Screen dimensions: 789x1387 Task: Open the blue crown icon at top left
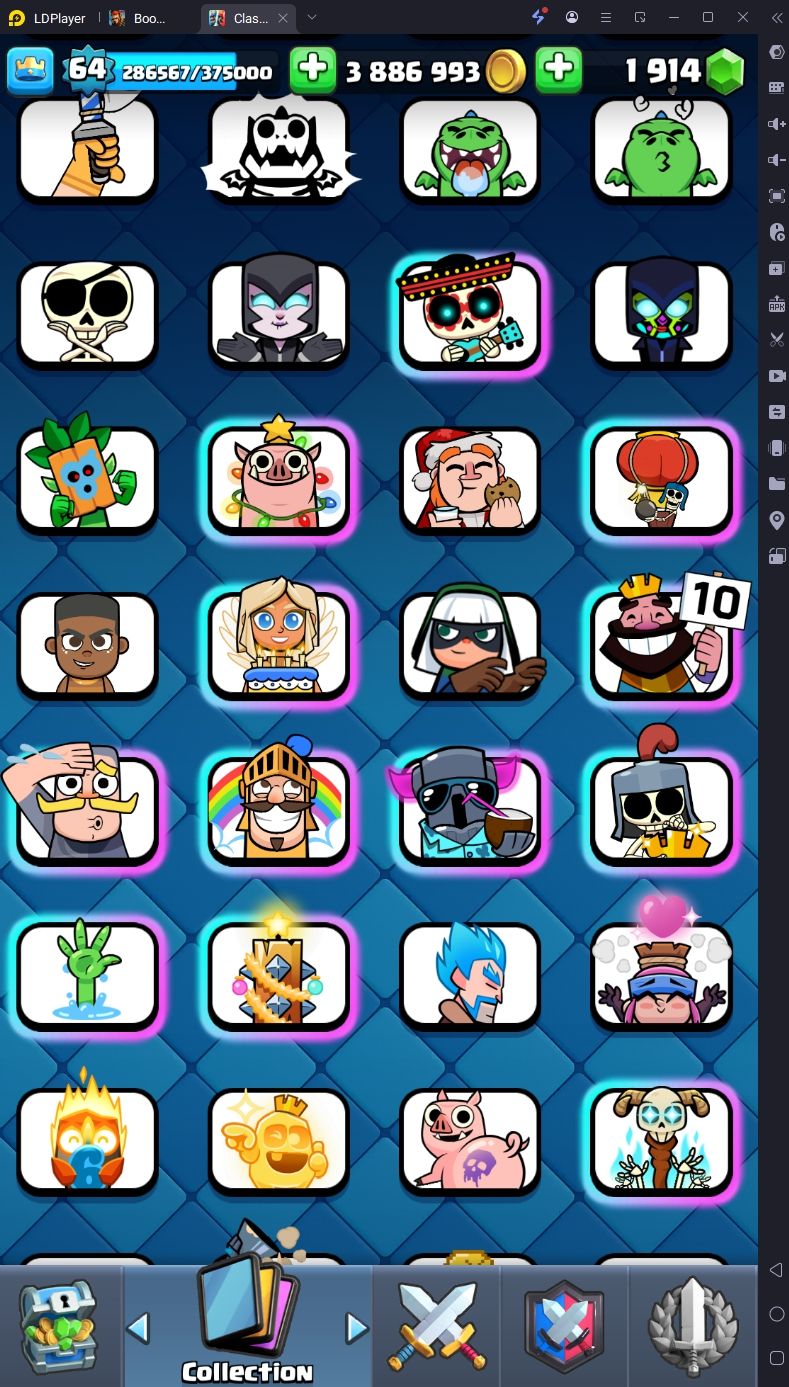[30, 69]
